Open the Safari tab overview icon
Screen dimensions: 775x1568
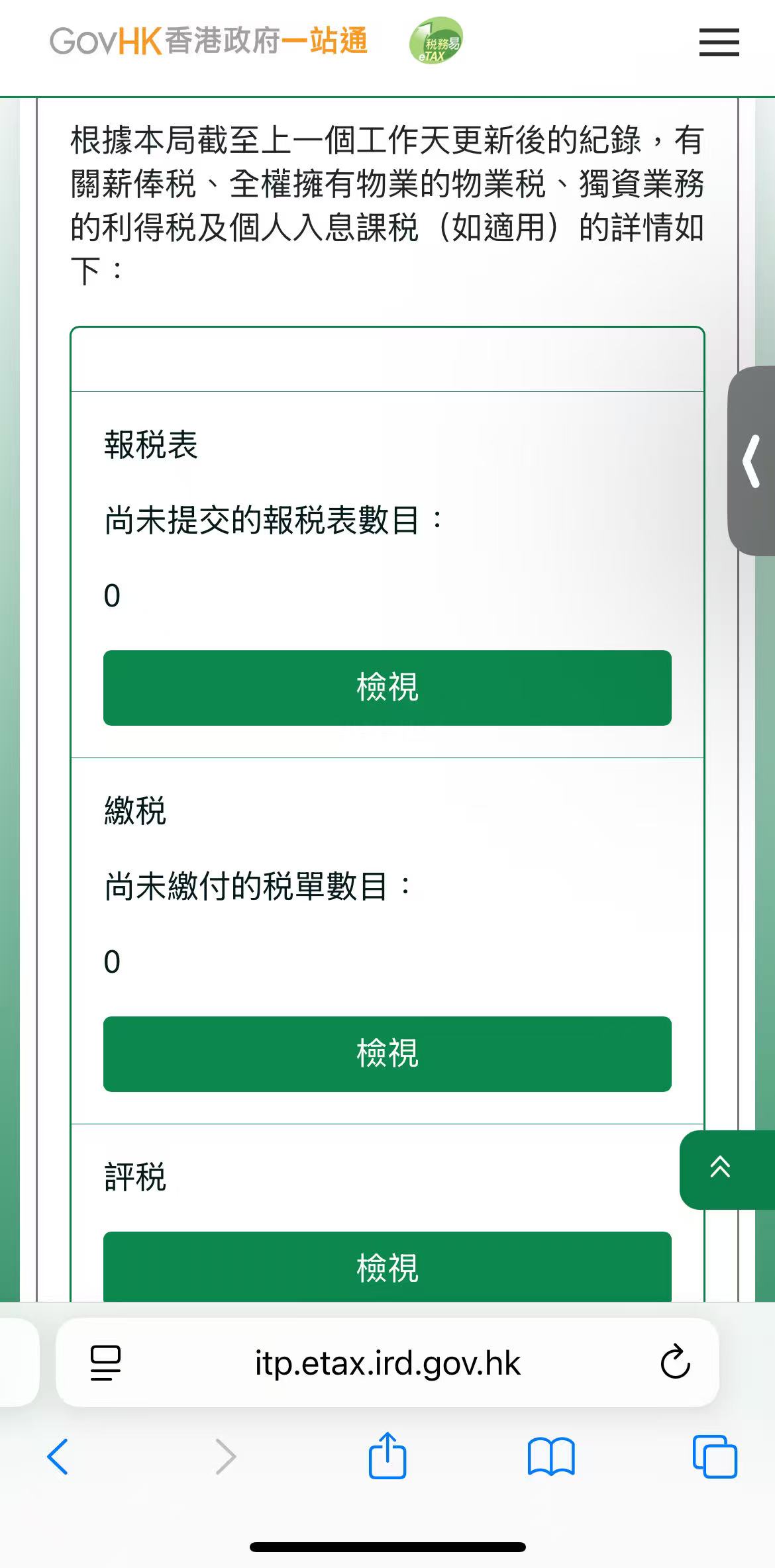coord(715,1457)
